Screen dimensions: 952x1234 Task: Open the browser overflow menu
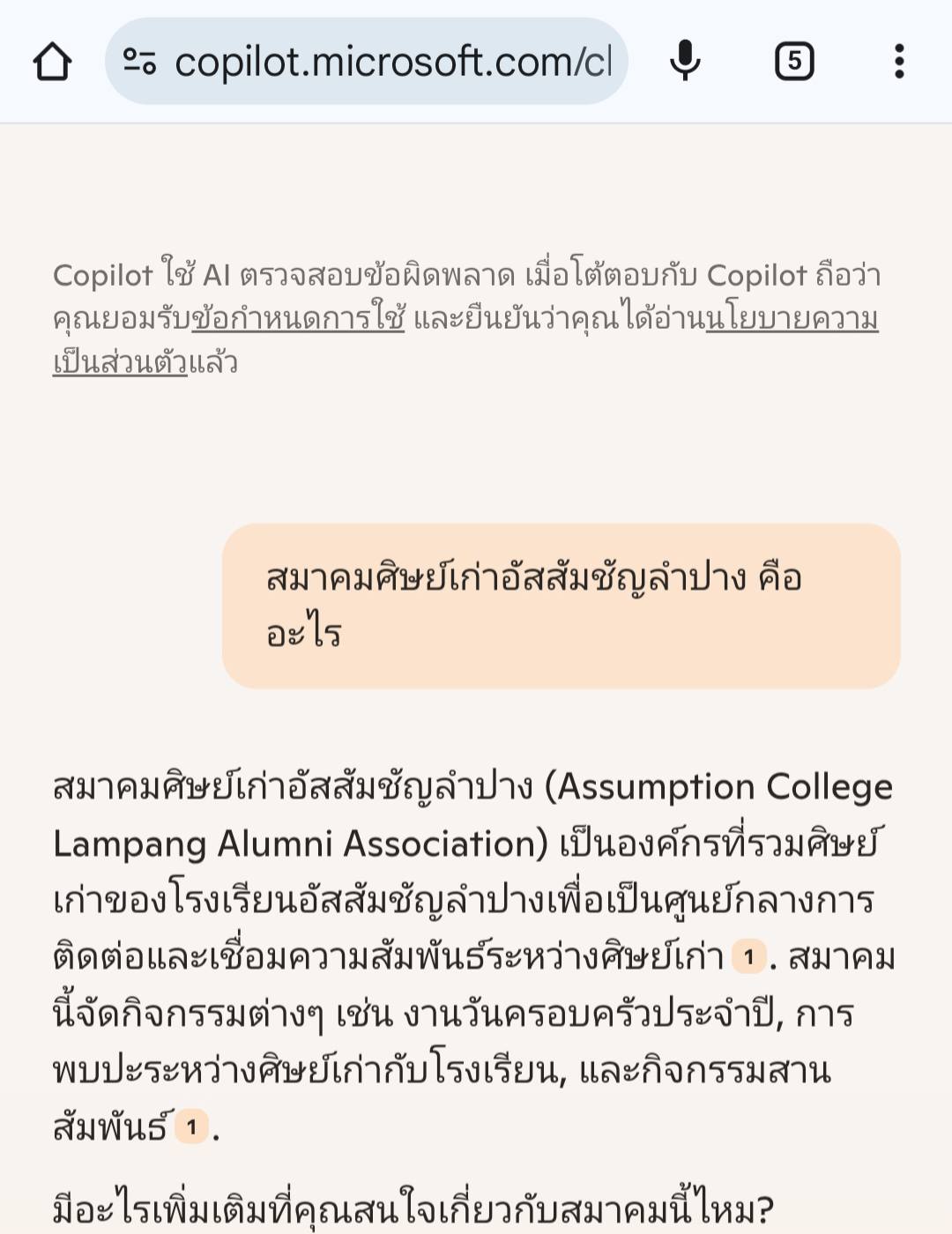(x=899, y=62)
